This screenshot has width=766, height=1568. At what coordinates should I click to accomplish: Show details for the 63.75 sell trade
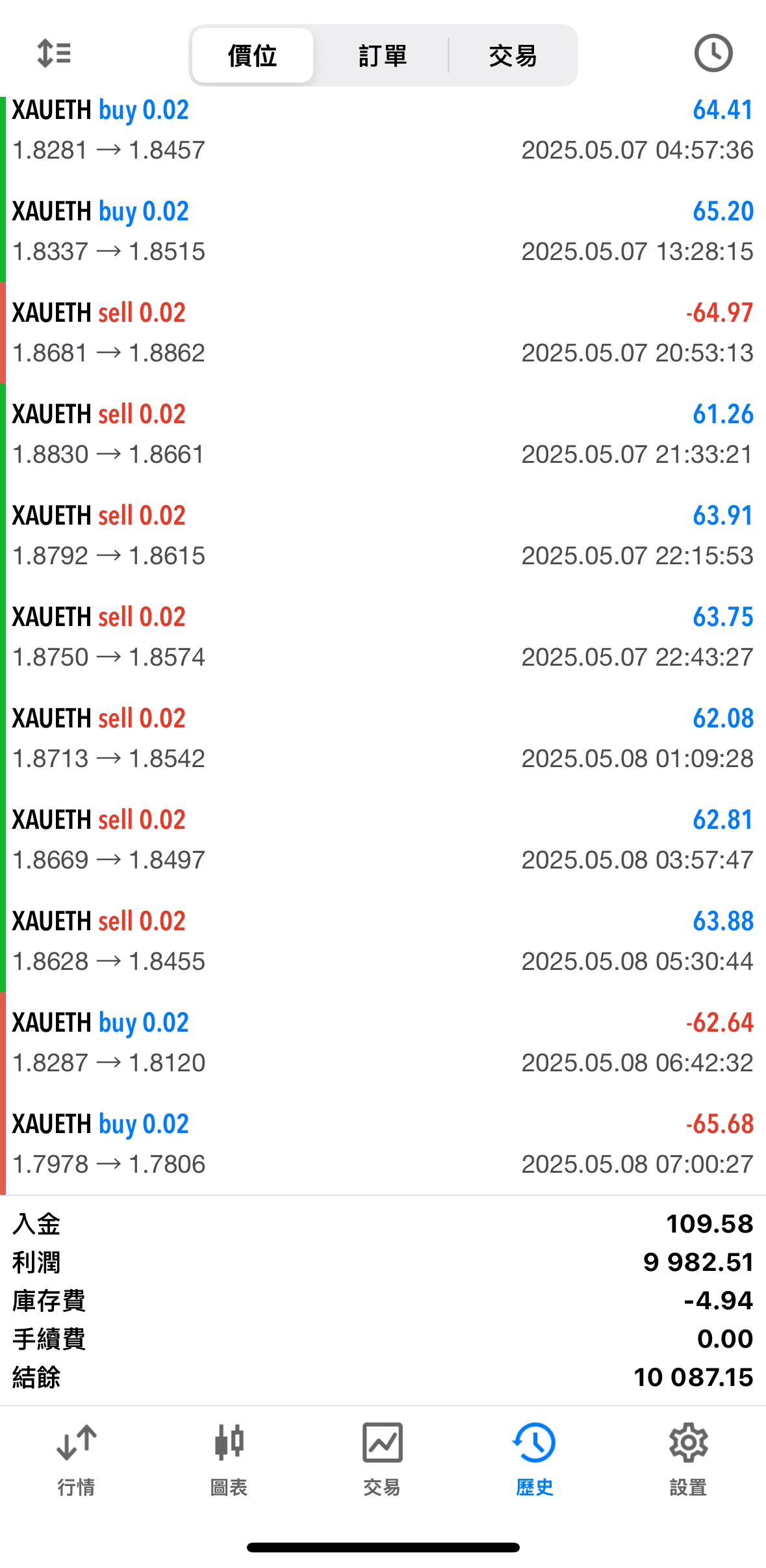tap(383, 637)
